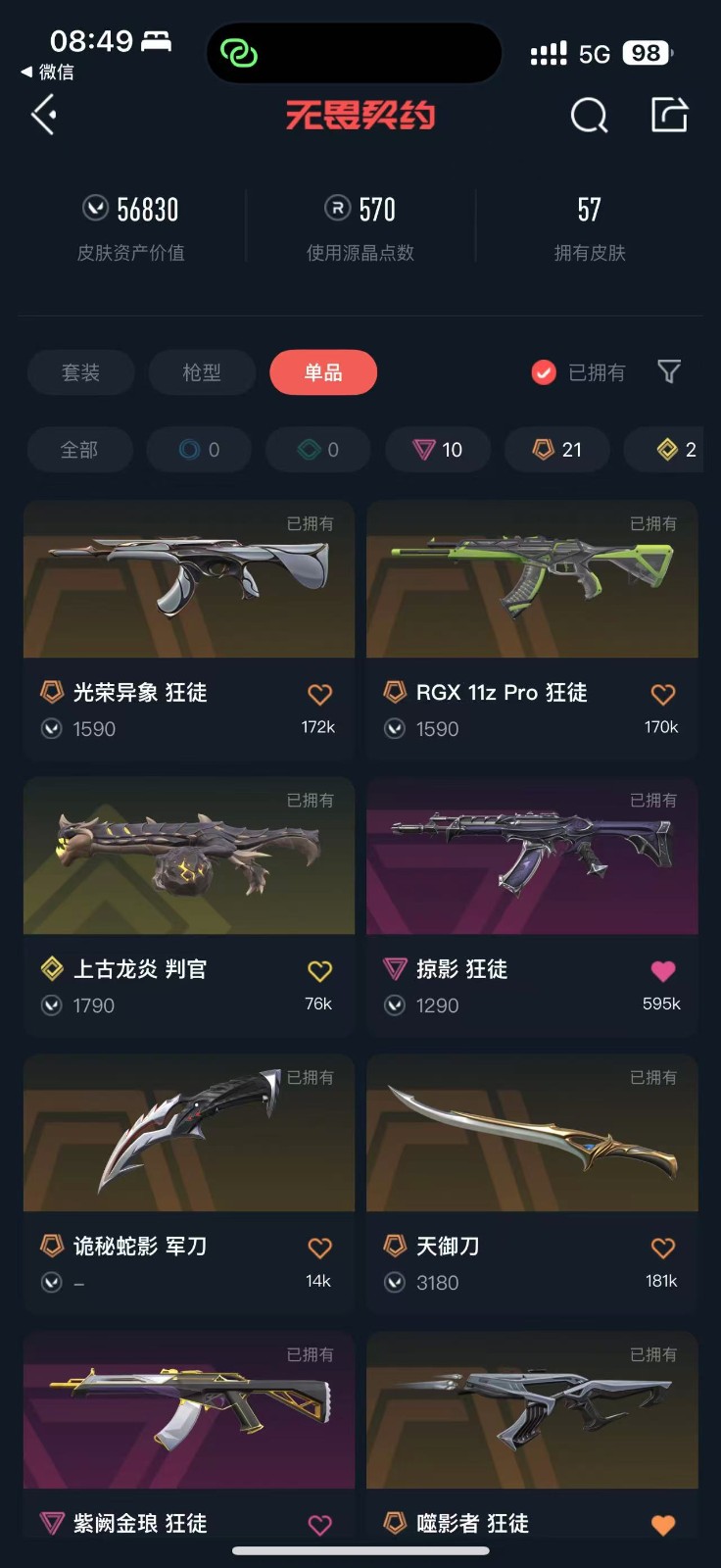Select the 全部 rarity chip
This screenshot has width=721, height=1568.
coord(79,450)
